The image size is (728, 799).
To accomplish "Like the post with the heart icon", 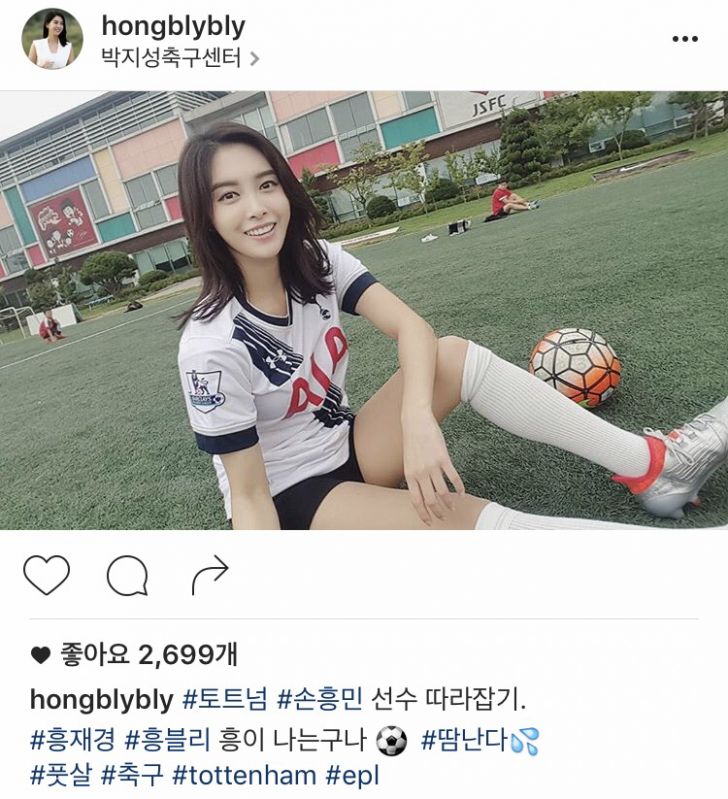I will tap(47, 575).
